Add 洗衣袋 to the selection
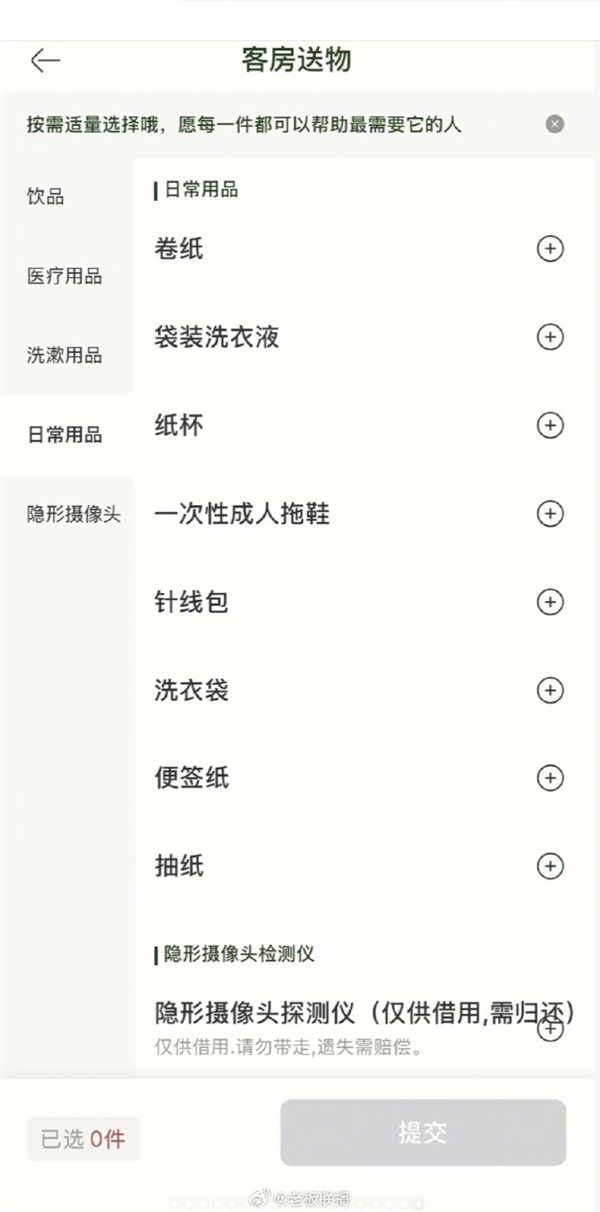Image resolution: width=600 pixels, height=1212 pixels. click(x=550, y=690)
